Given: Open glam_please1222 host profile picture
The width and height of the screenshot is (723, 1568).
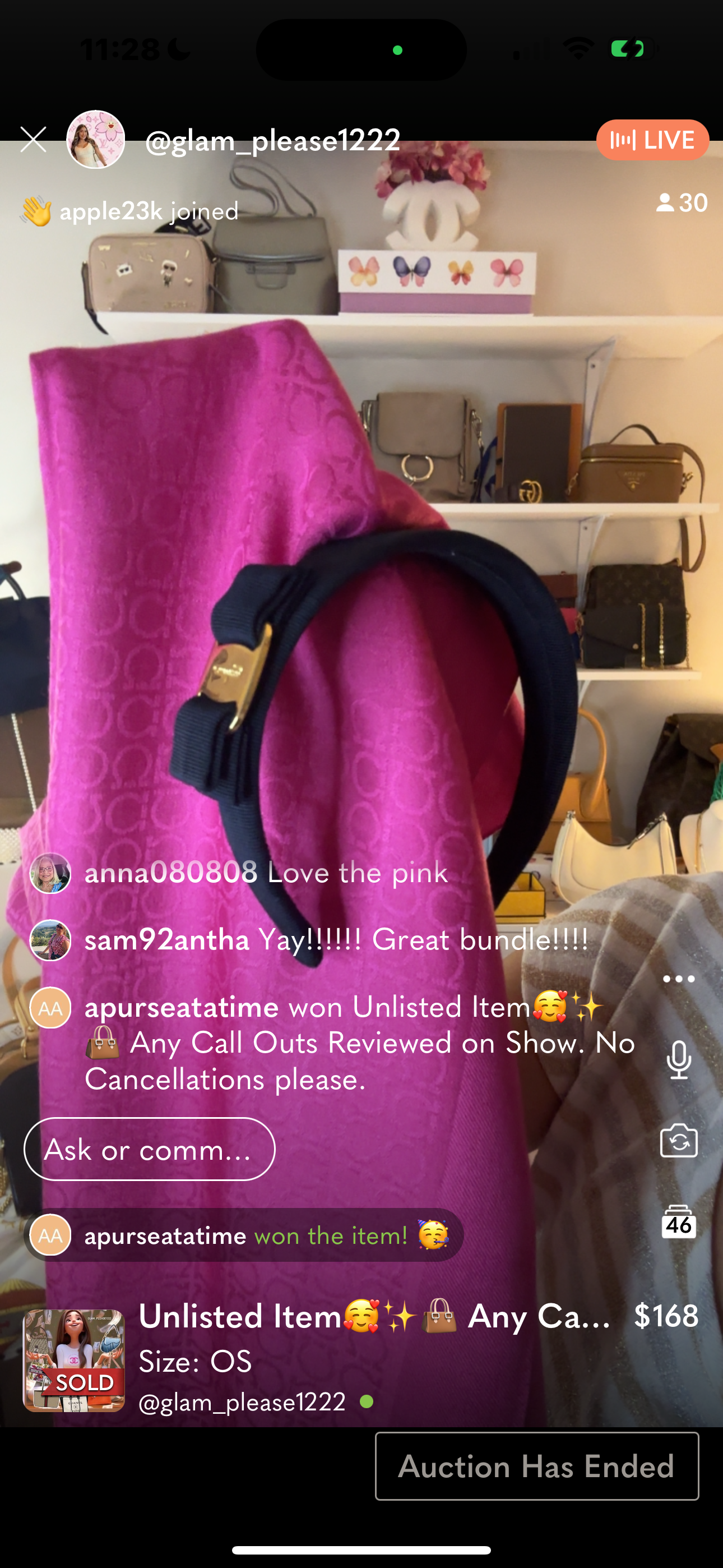Looking at the screenshot, I should tap(95, 140).
